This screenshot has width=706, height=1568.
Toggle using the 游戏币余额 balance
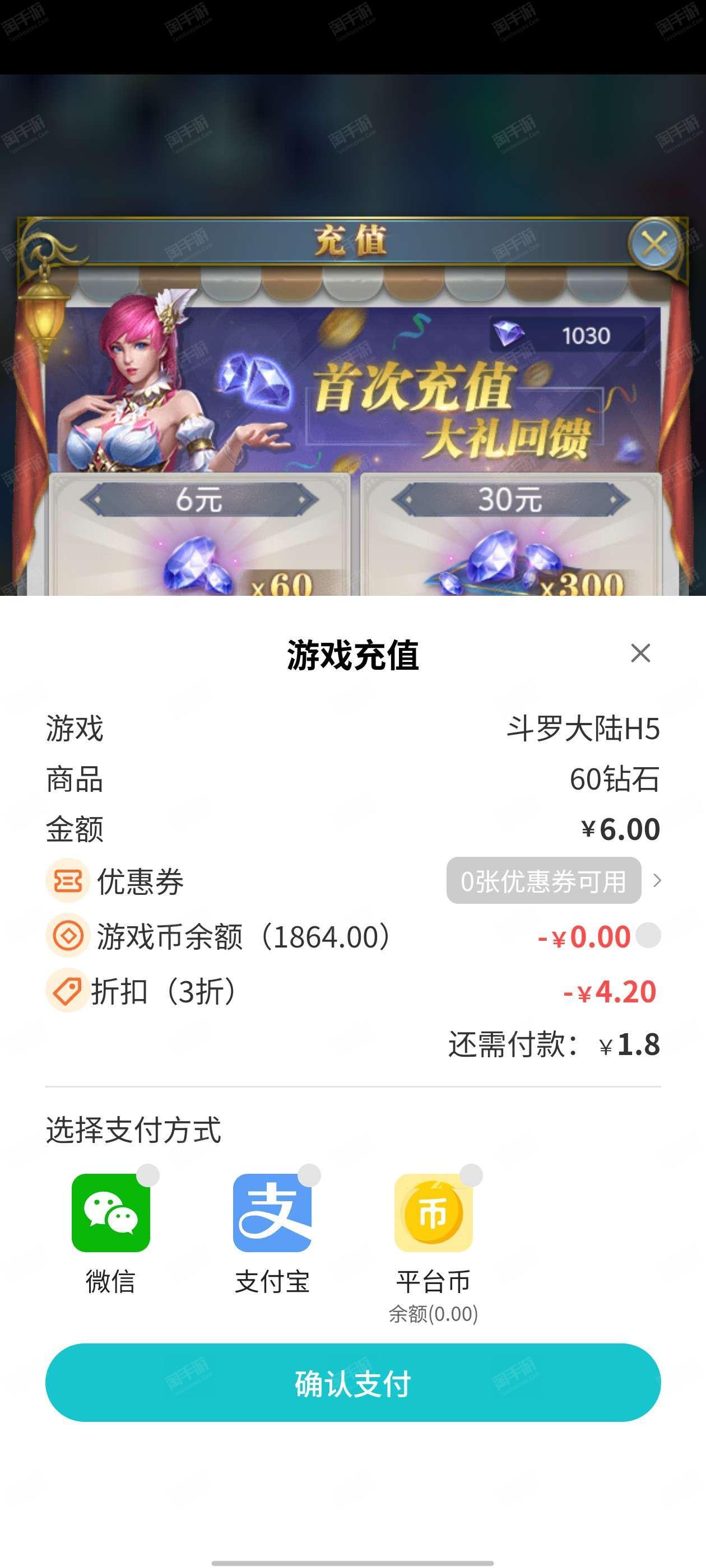coord(648,936)
